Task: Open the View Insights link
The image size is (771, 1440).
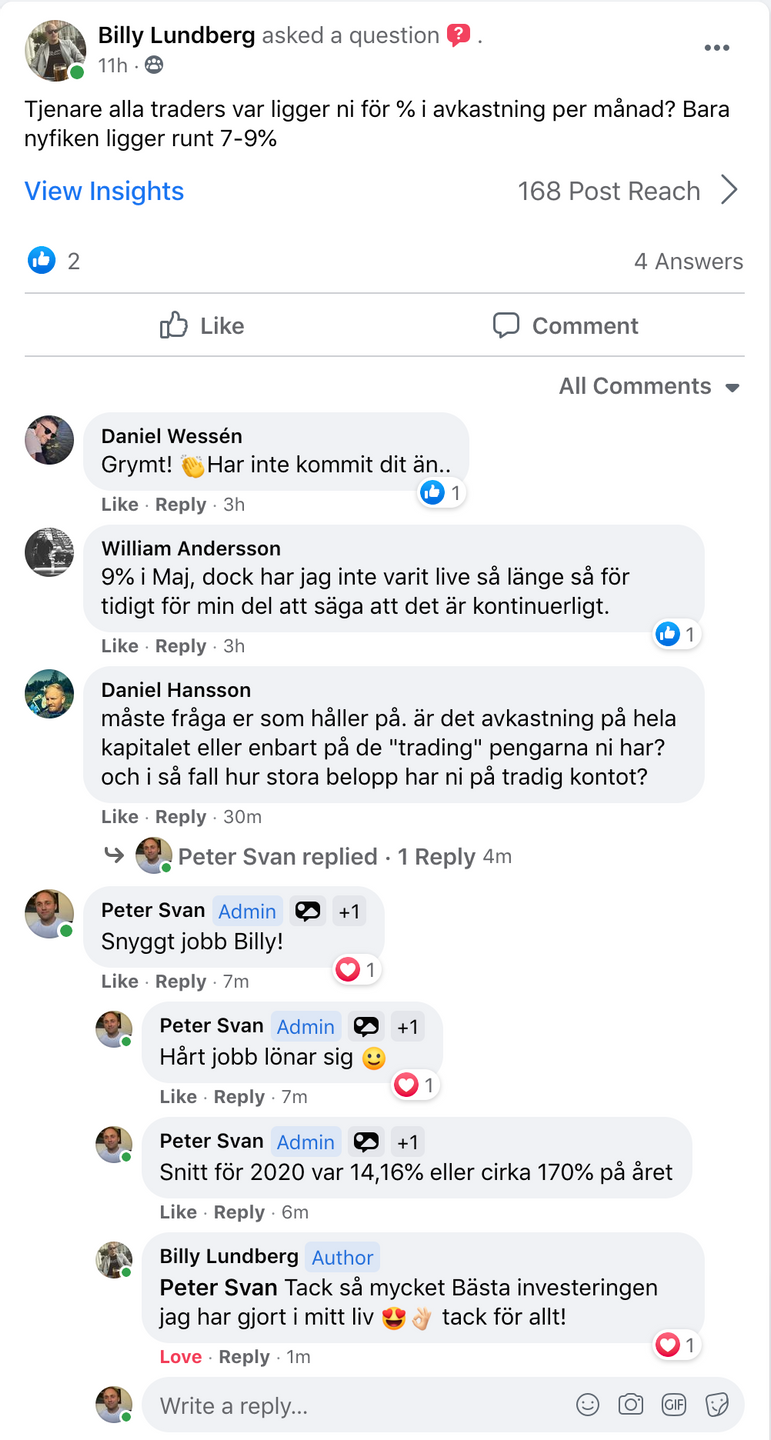Action: [104, 191]
